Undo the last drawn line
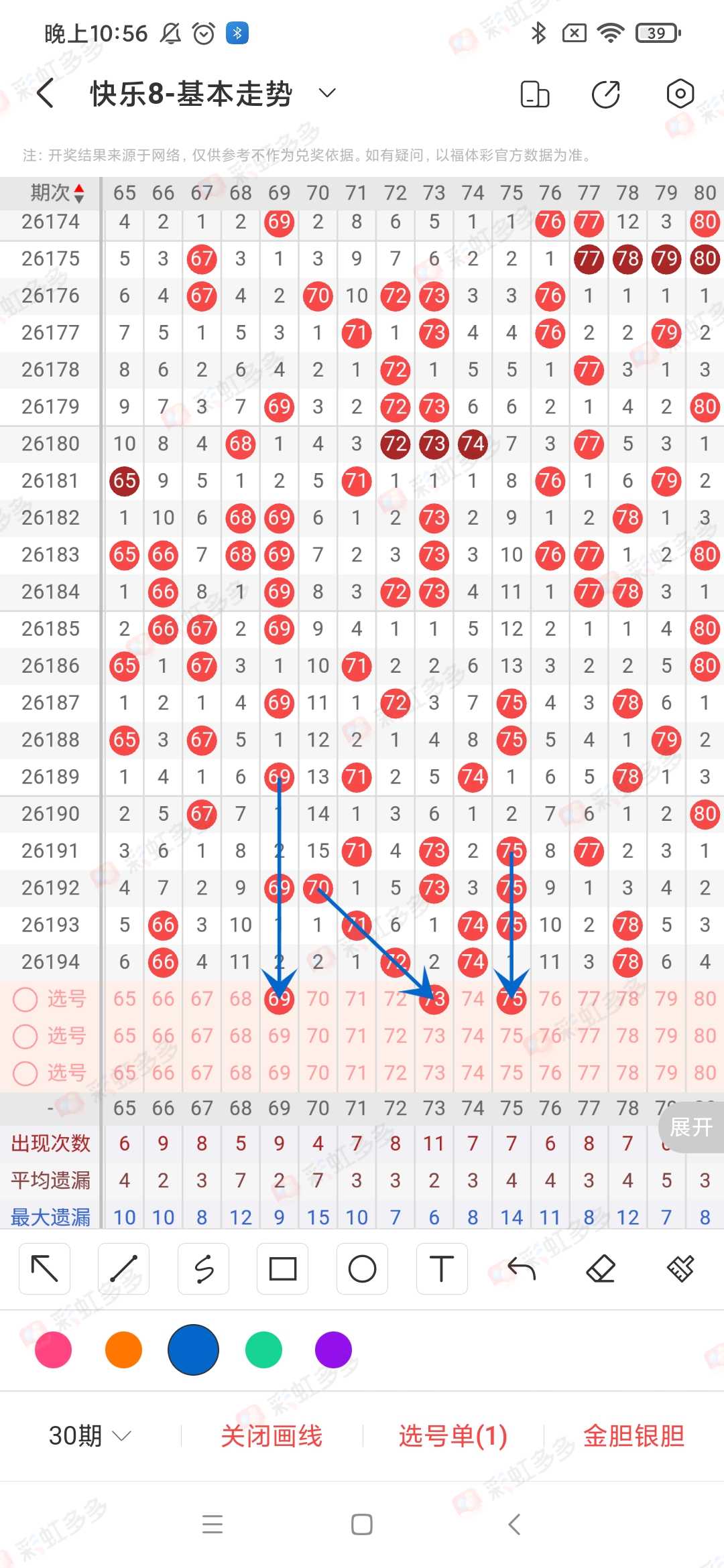The height and width of the screenshot is (1568, 724). tap(522, 1268)
